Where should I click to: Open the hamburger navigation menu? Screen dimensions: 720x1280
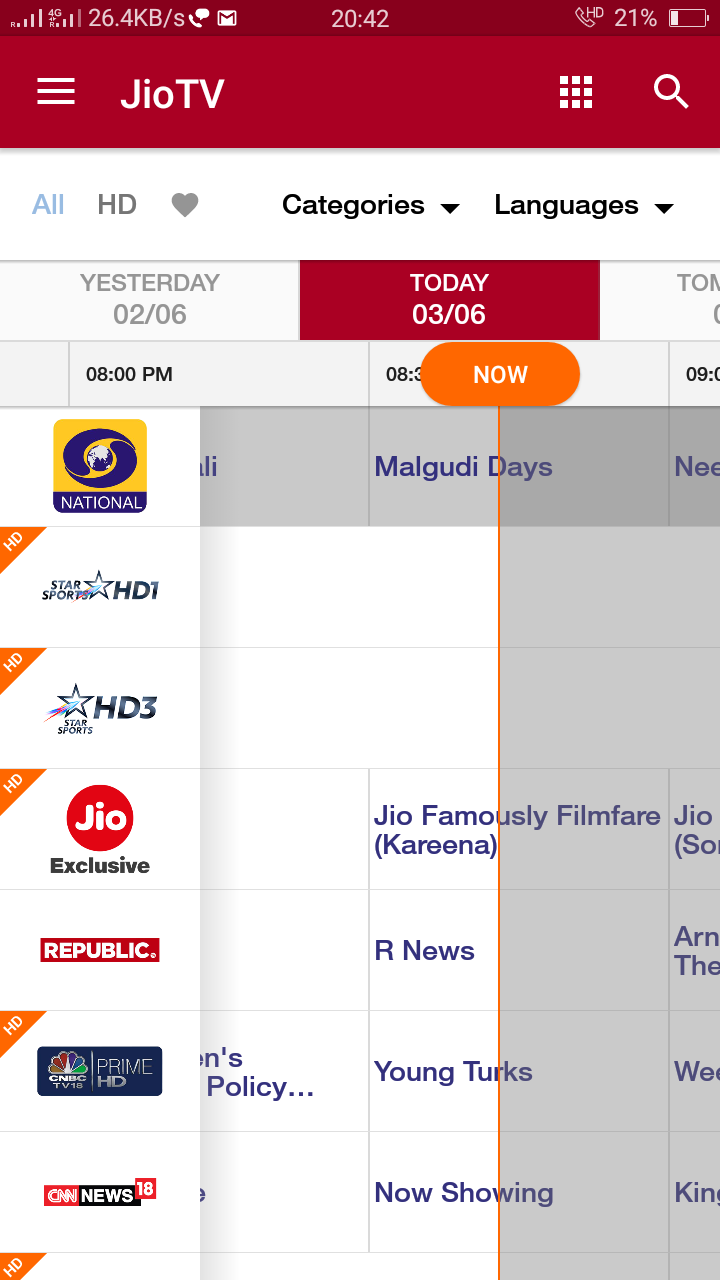click(56, 93)
